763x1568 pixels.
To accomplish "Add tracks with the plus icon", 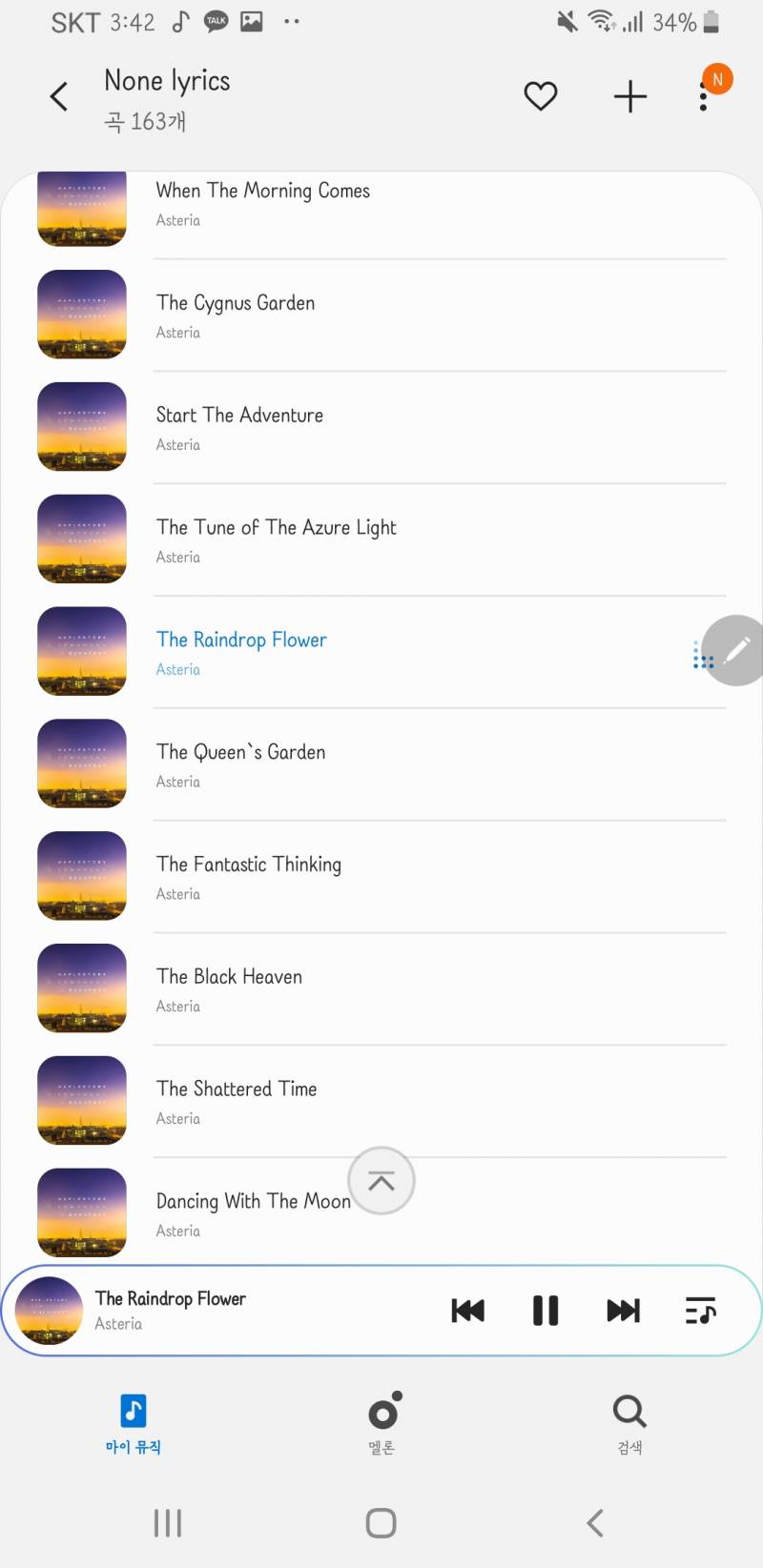I will click(630, 96).
